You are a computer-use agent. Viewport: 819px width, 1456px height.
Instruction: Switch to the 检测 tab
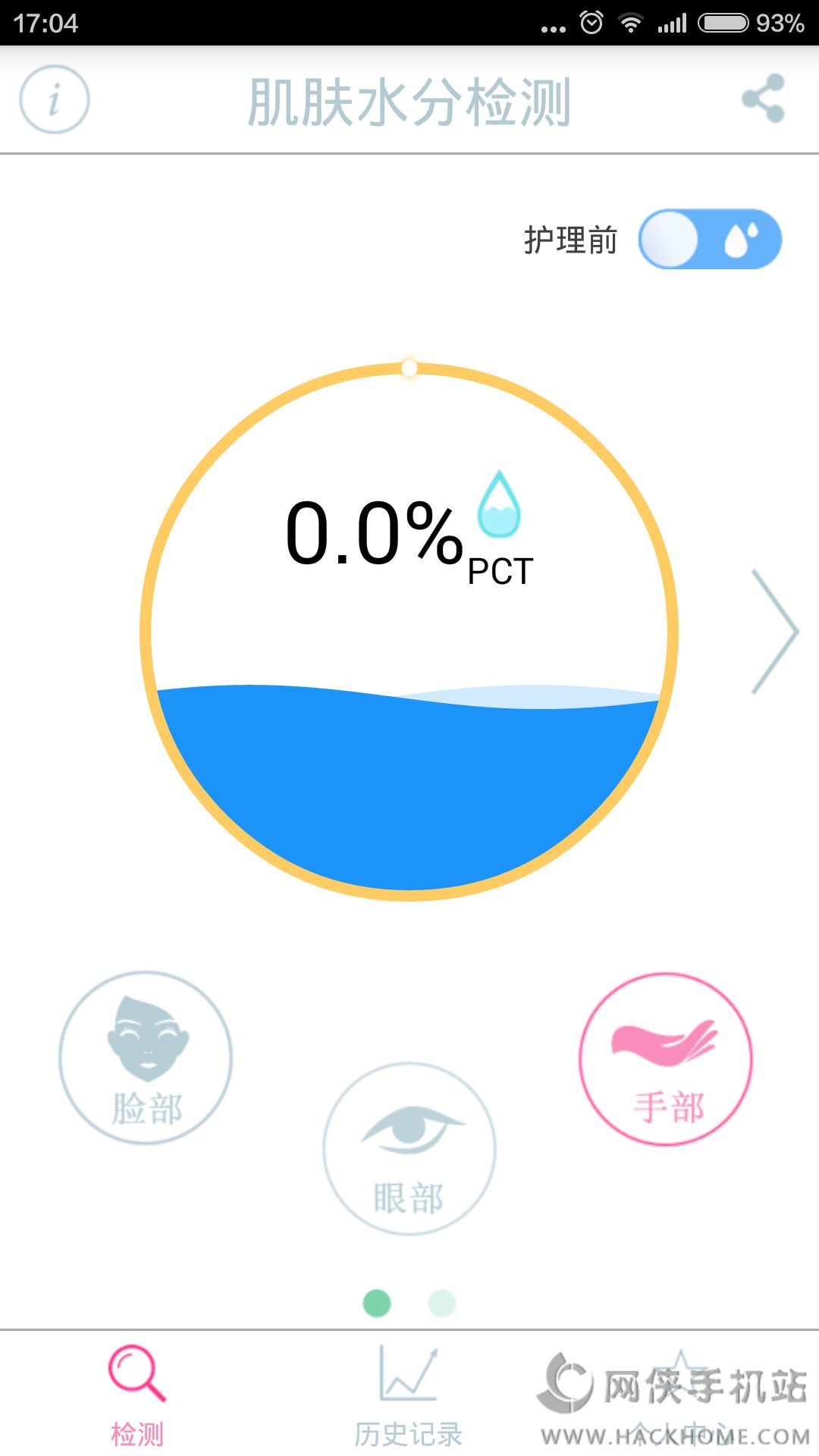click(137, 1395)
